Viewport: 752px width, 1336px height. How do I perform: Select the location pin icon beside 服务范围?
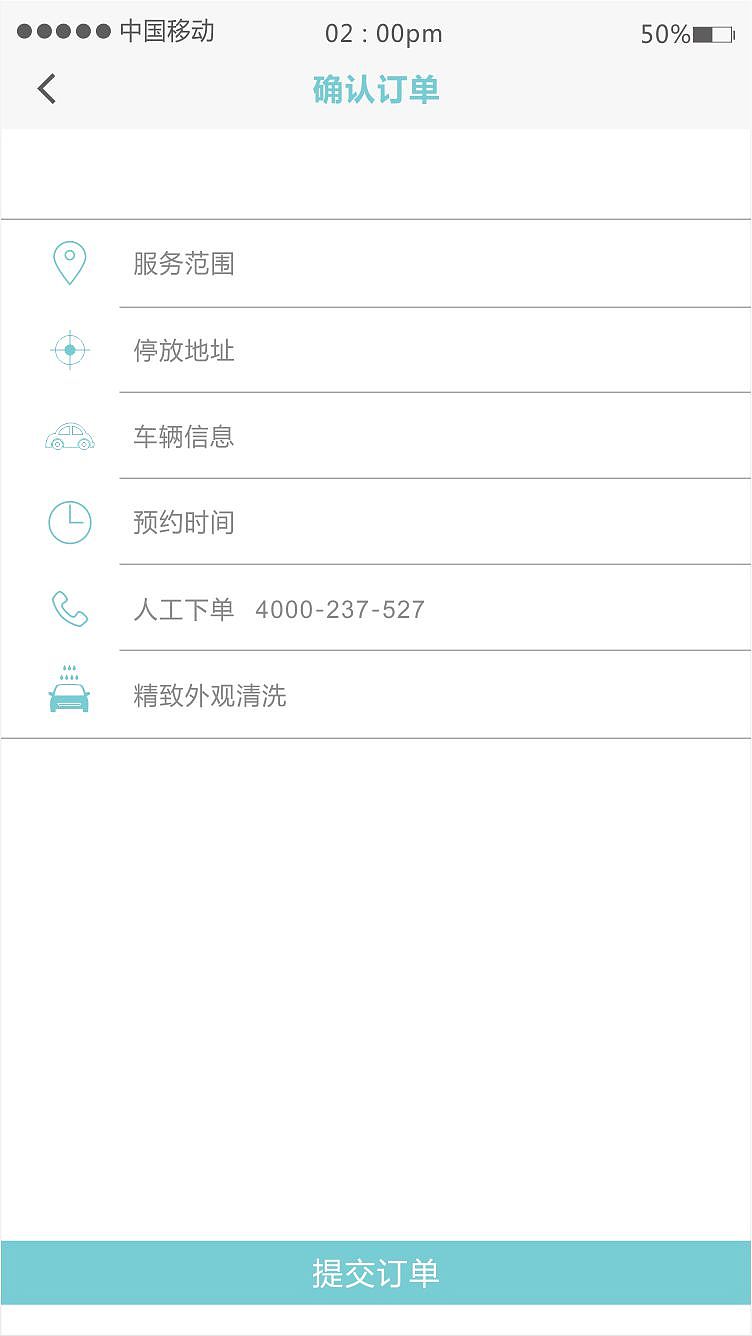(68, 263)
